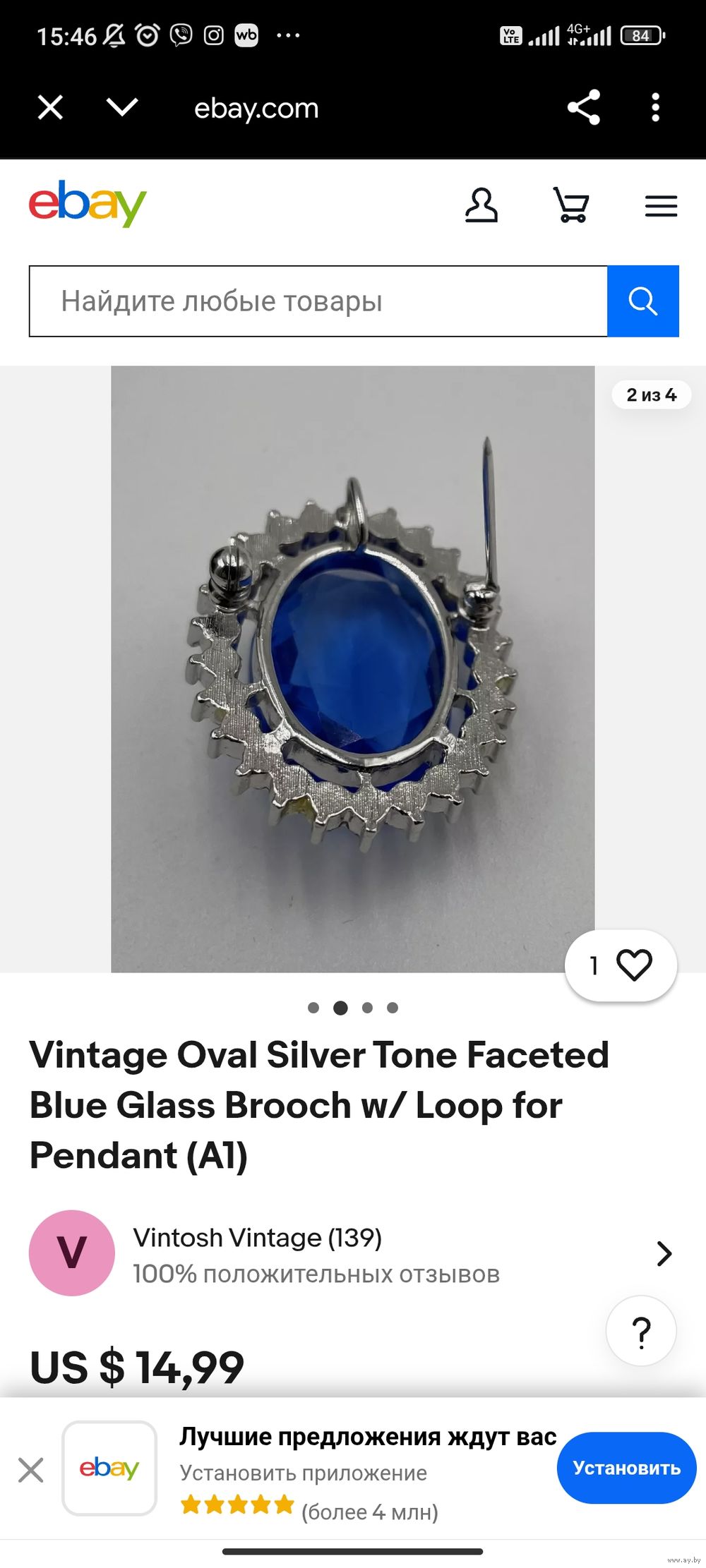Share this eBay page
The image size is (706, 1568).
click(x=584, y=107)
